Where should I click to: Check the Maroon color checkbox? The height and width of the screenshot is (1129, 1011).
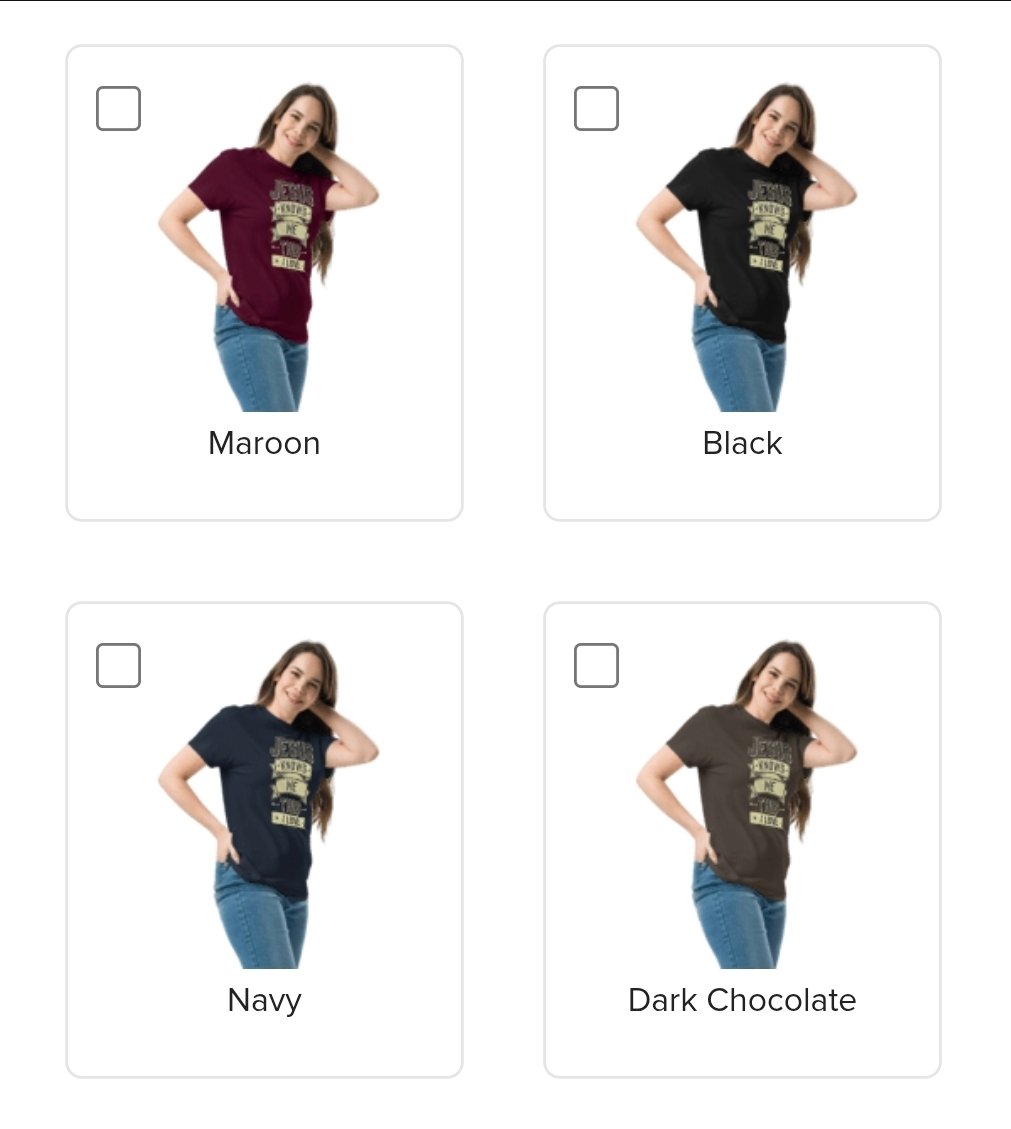pyautogui.click(x=118, y=109)
